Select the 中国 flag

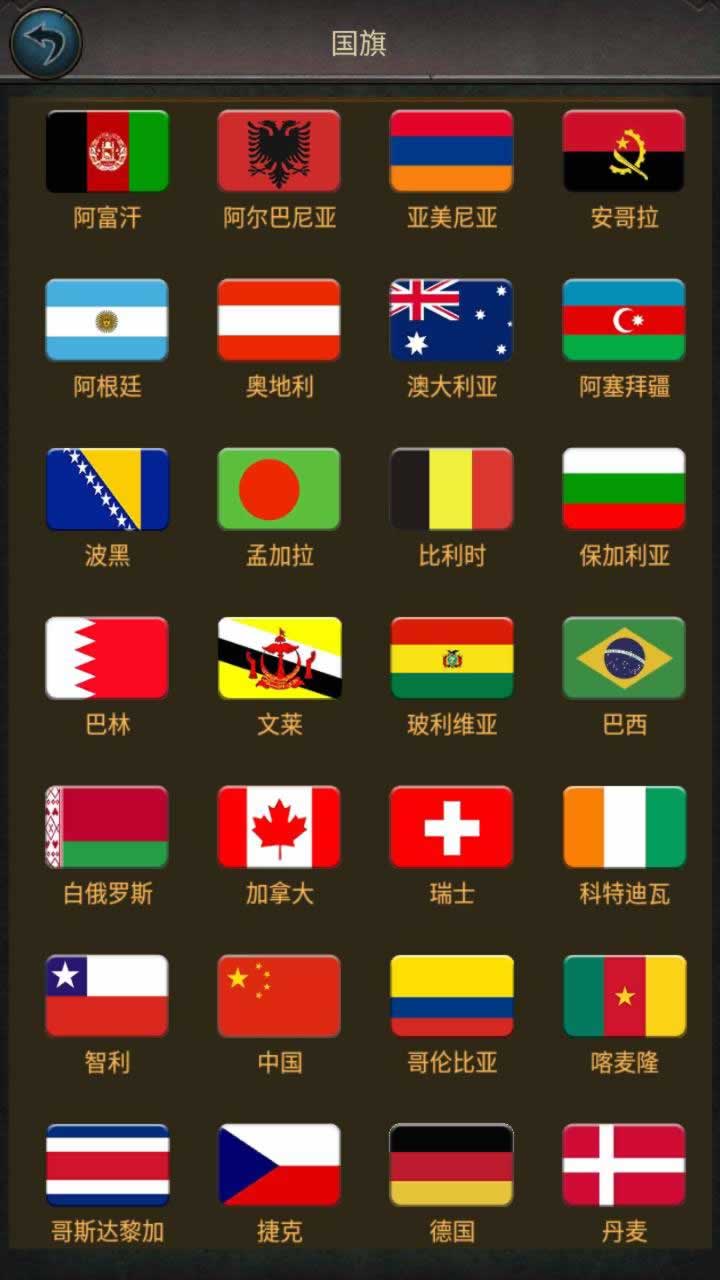coord(279,996)
